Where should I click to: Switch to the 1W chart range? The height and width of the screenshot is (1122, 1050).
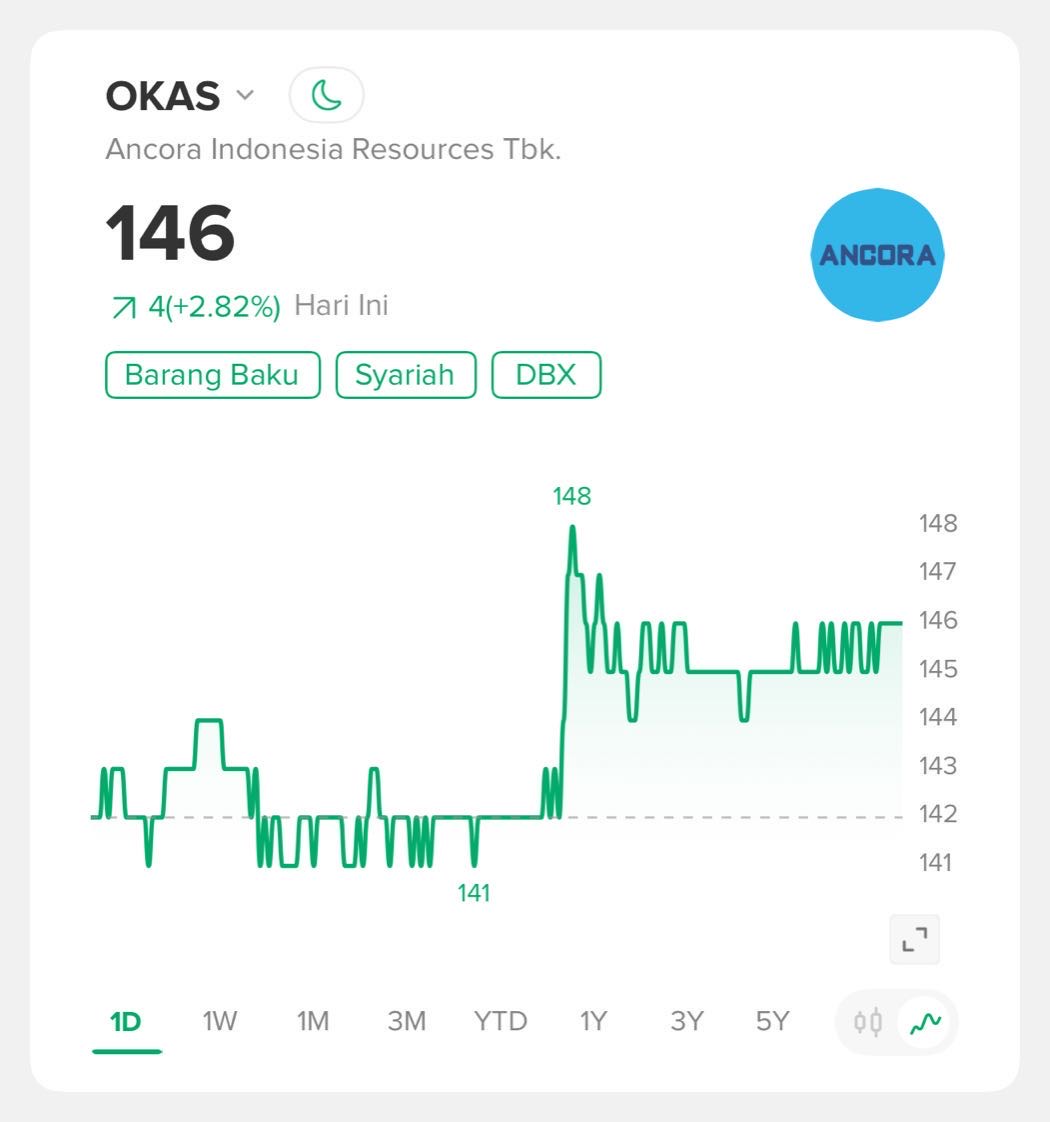point(219,1021)
